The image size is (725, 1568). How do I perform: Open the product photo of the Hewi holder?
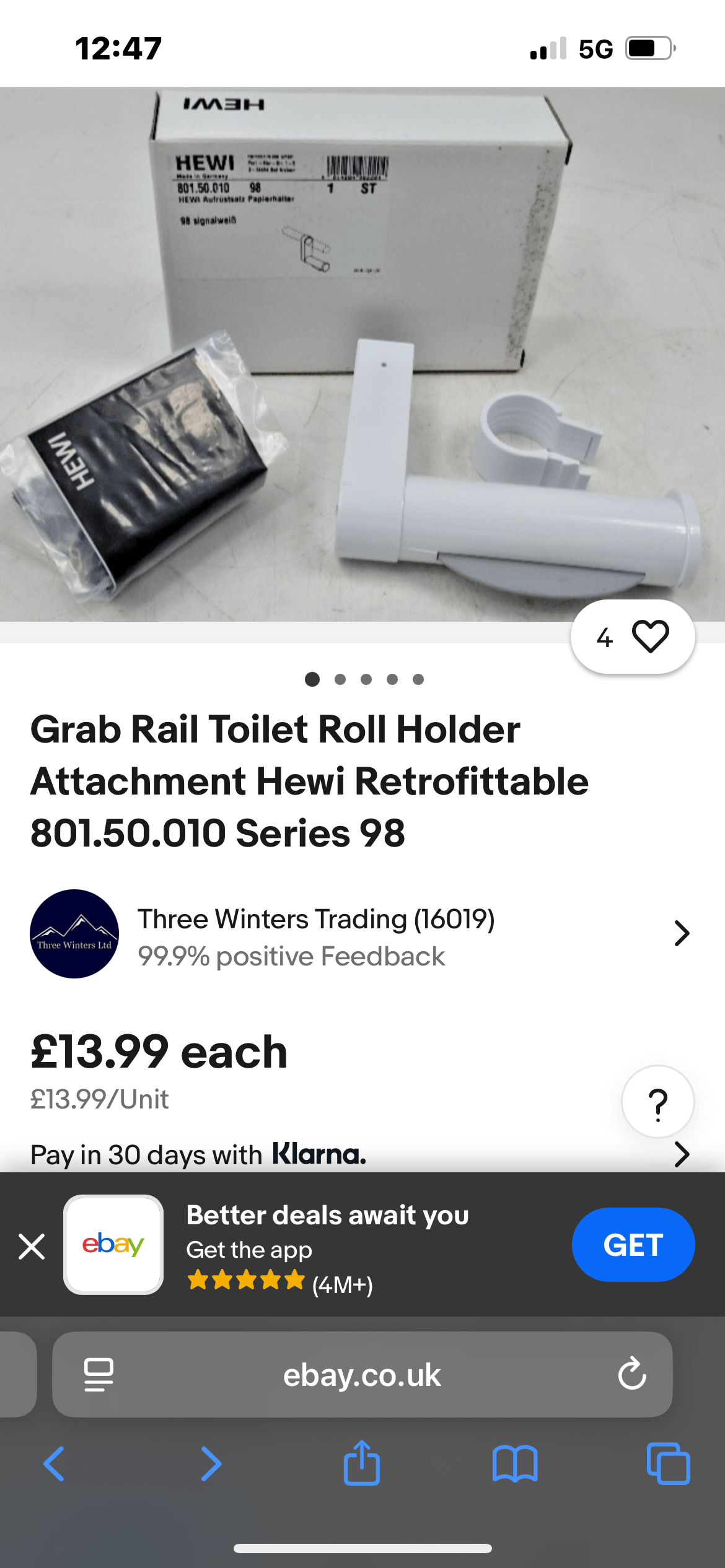[362, 354]
